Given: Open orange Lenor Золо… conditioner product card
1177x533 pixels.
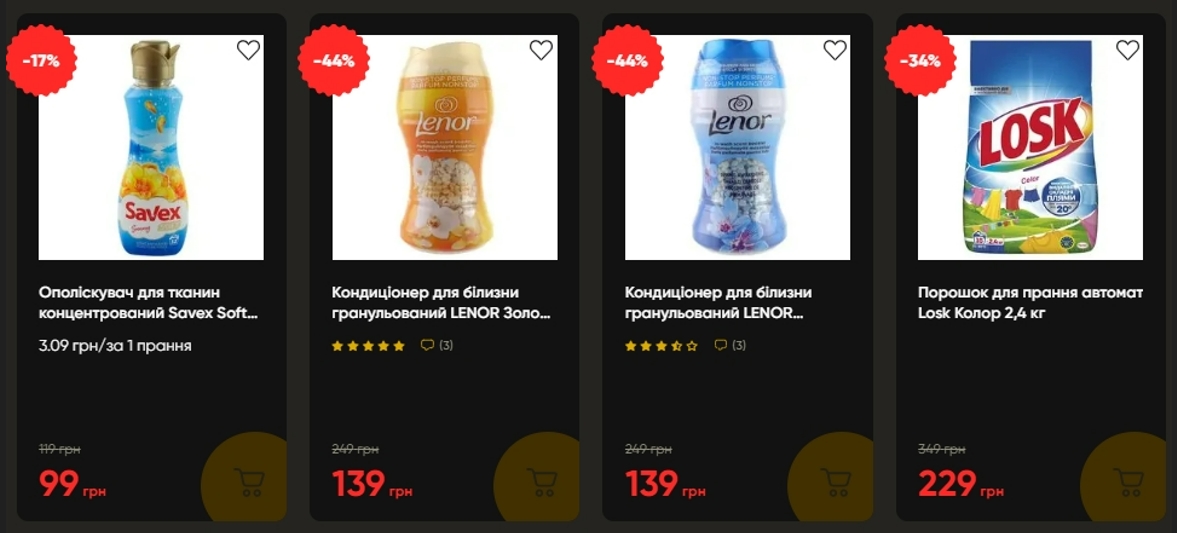Looking at the screenshot, I should (x=441, y=302).
